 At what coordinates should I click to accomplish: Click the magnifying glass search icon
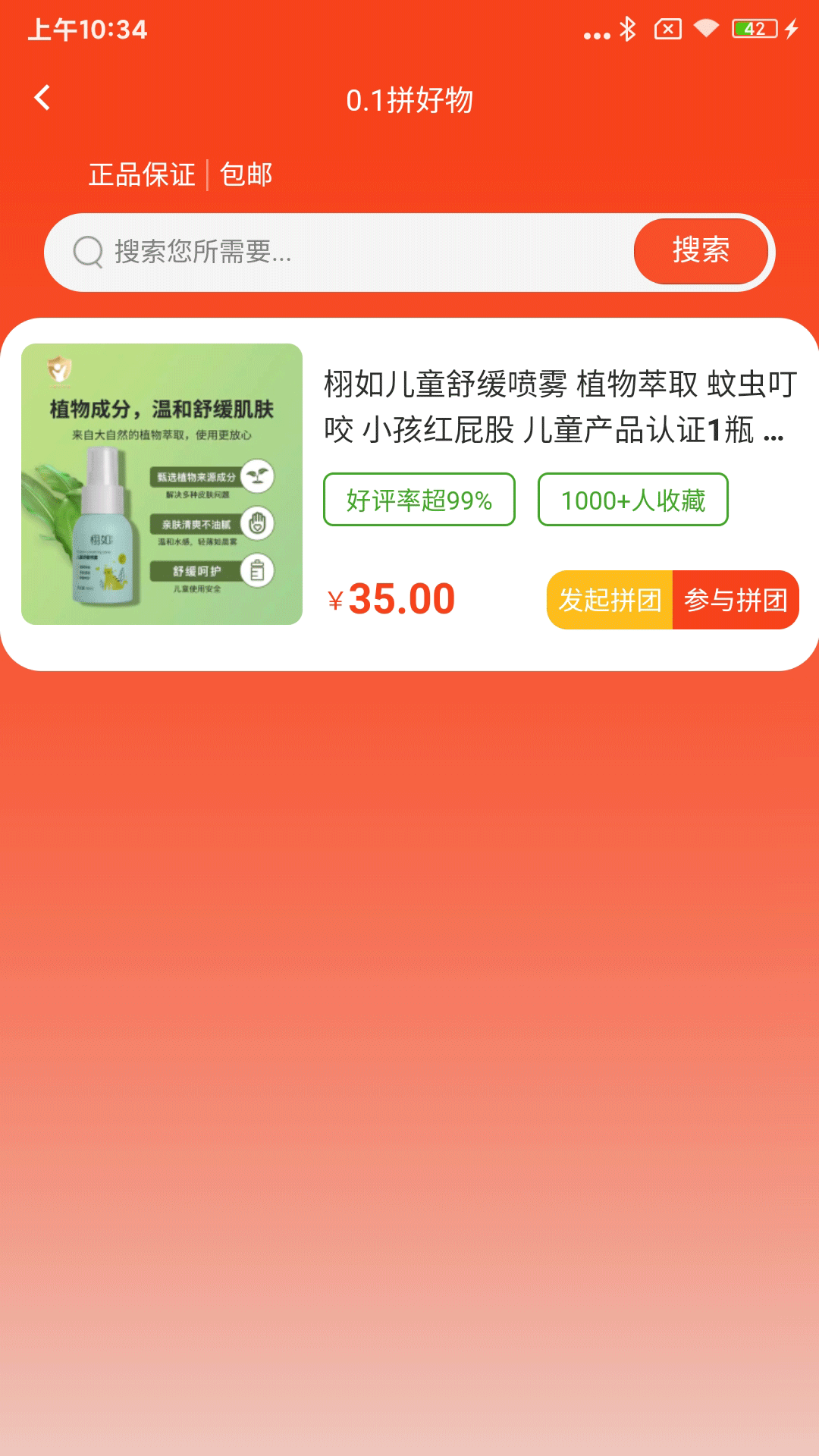pos(88,251)
